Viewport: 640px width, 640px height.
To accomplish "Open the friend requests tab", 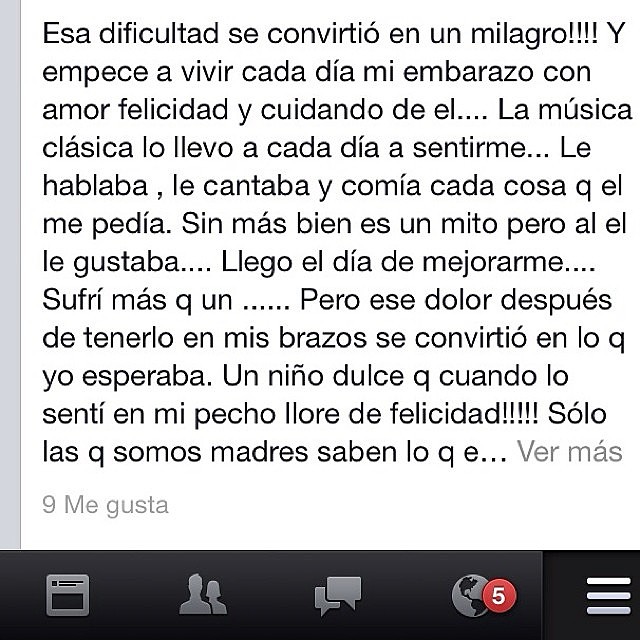I will tap(203, 597).
